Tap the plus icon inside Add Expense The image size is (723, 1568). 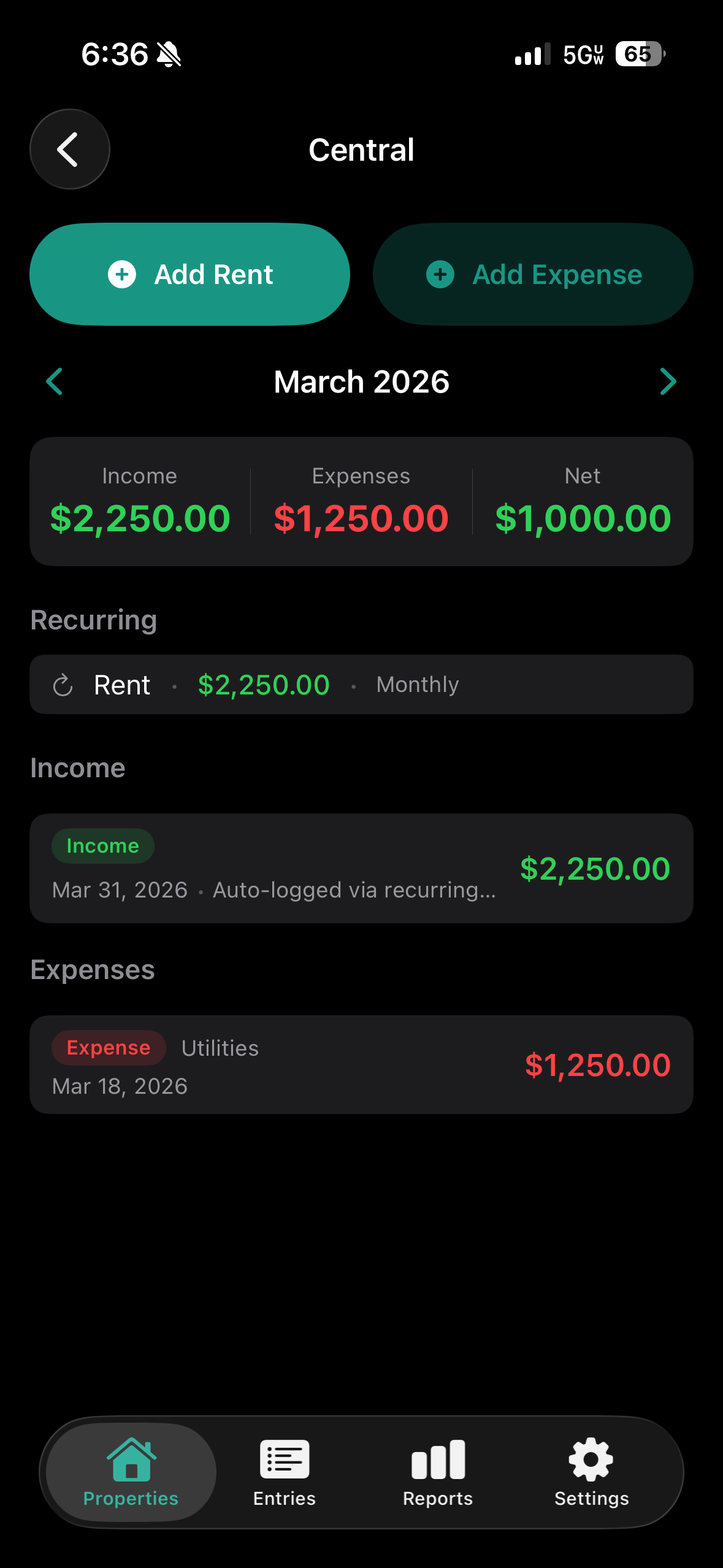coord(440,274)
